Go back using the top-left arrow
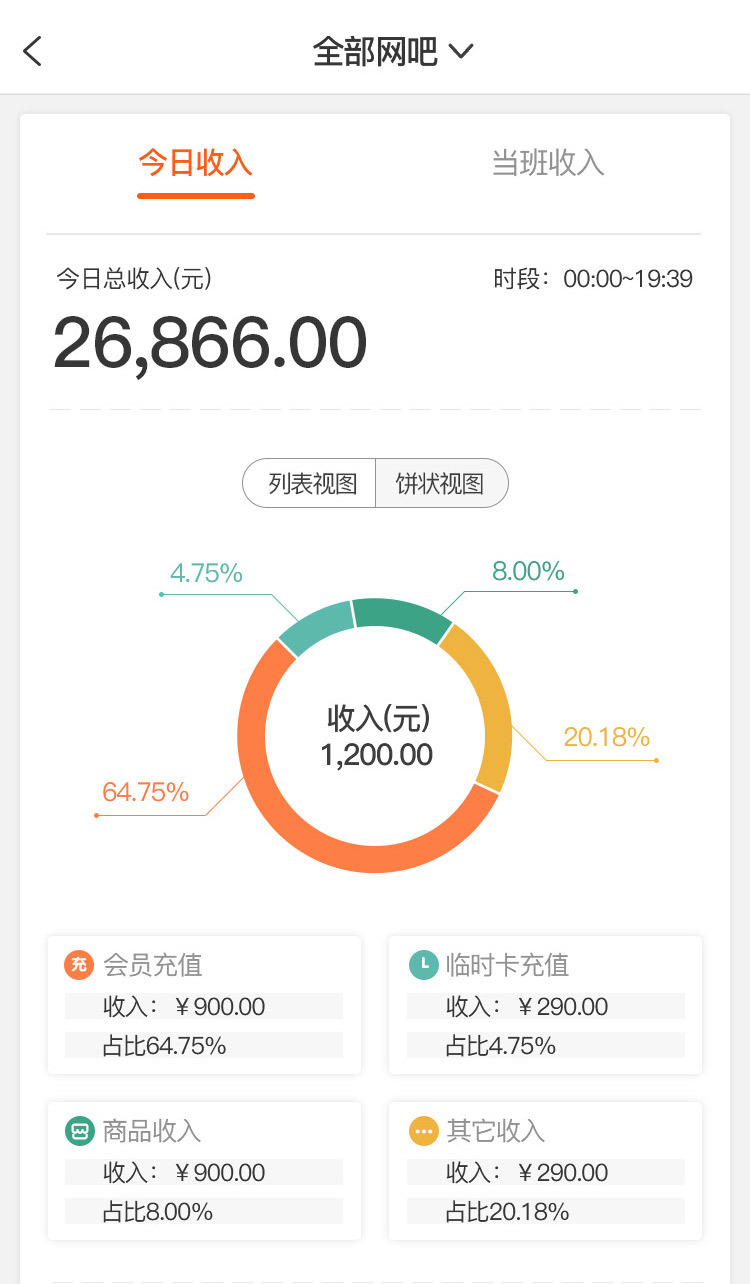 point(33,51)
